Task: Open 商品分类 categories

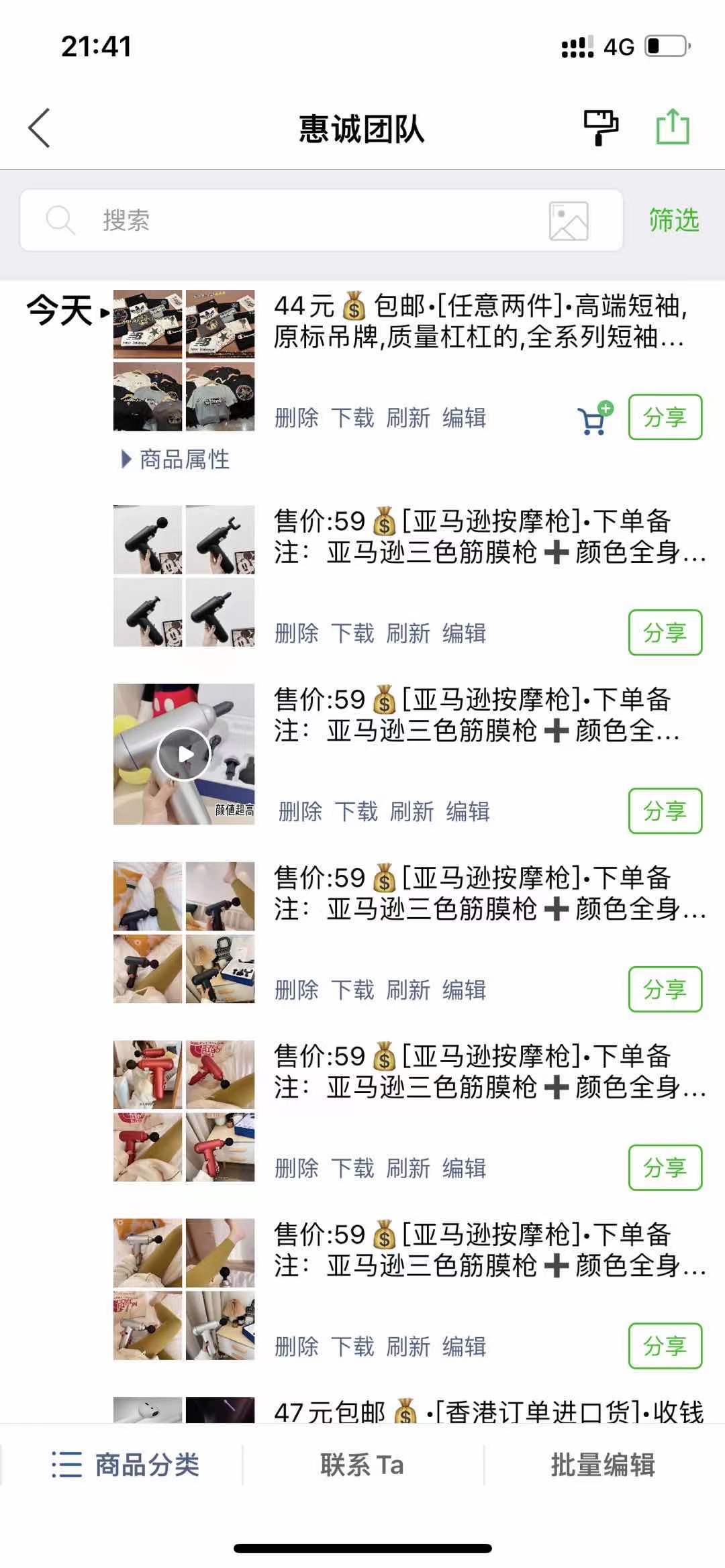Action: (126, 1464)
